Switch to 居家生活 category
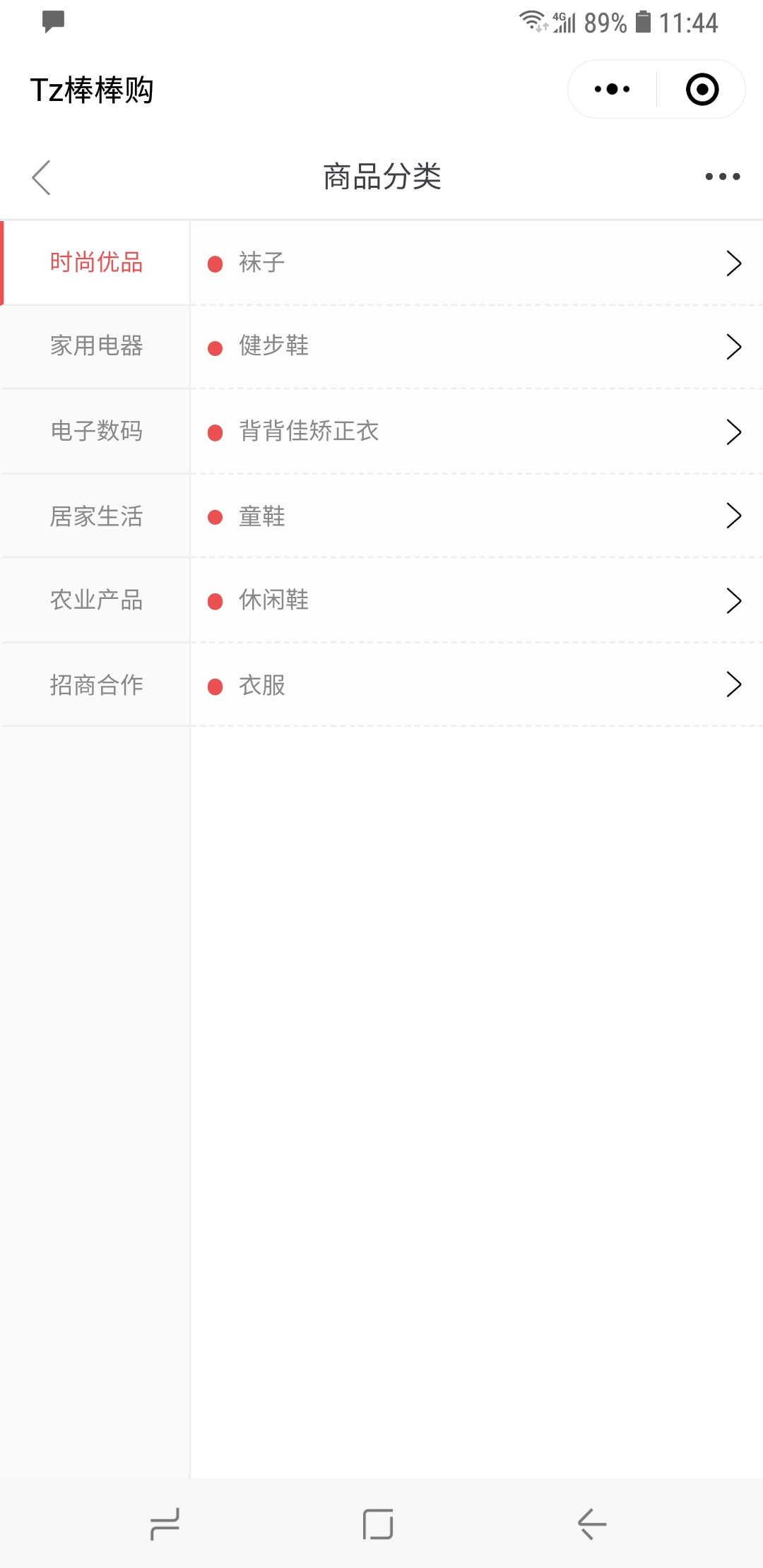Screen dimensions: 763x1568 pos(96,516)
